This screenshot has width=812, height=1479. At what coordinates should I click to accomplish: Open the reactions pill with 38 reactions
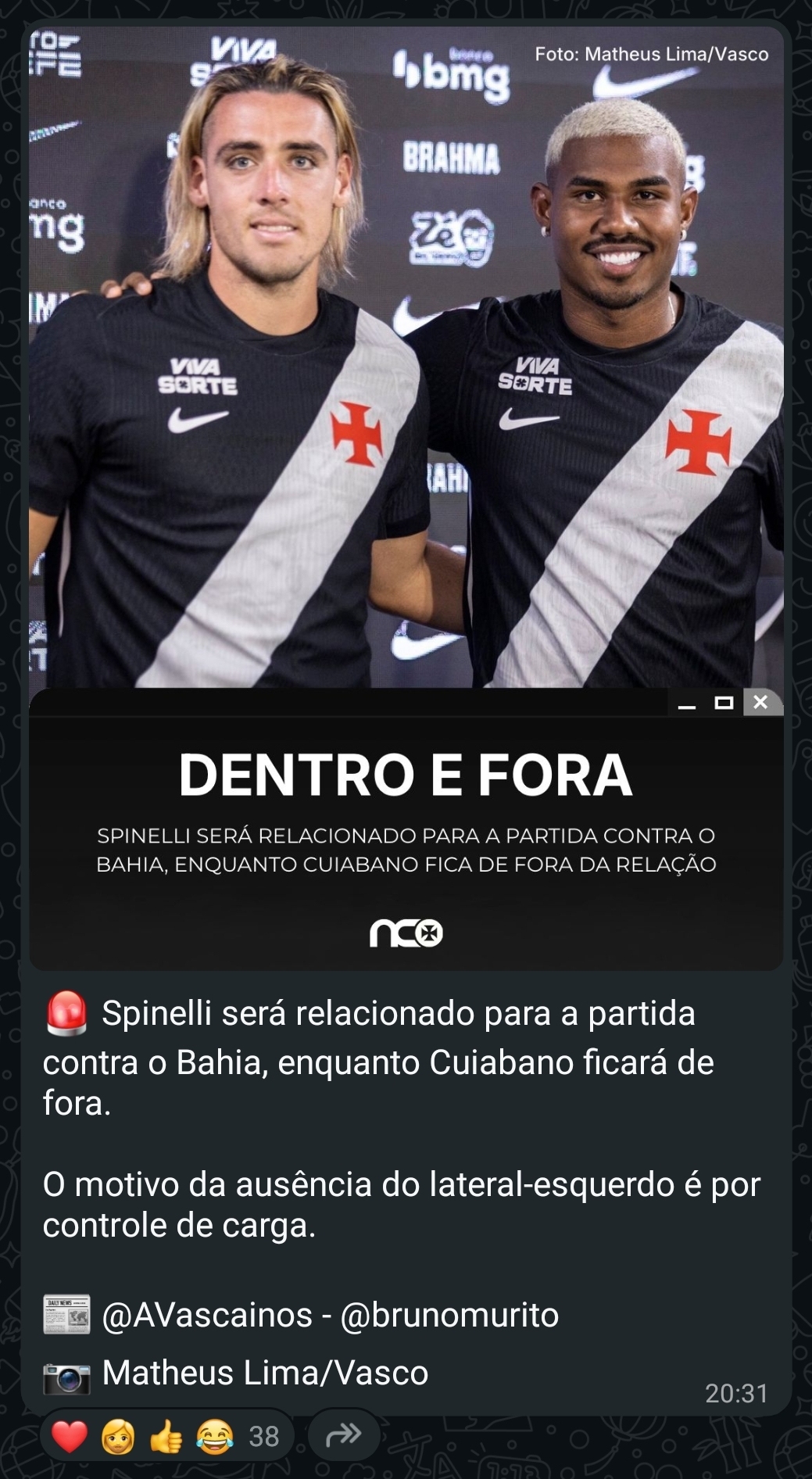click(x=166, y=1436)
